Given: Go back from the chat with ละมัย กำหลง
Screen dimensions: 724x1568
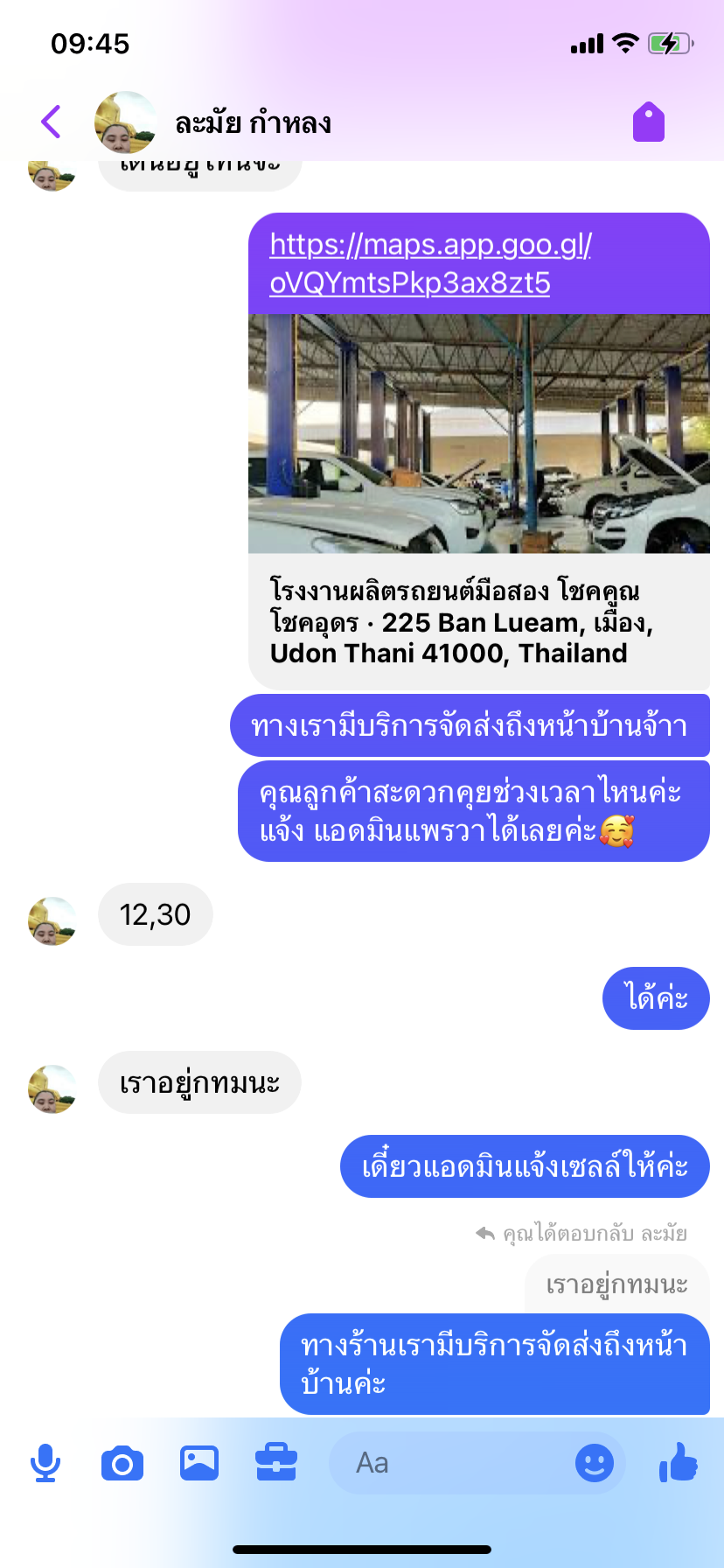Looking at the screenshot, I should (51, 122).
